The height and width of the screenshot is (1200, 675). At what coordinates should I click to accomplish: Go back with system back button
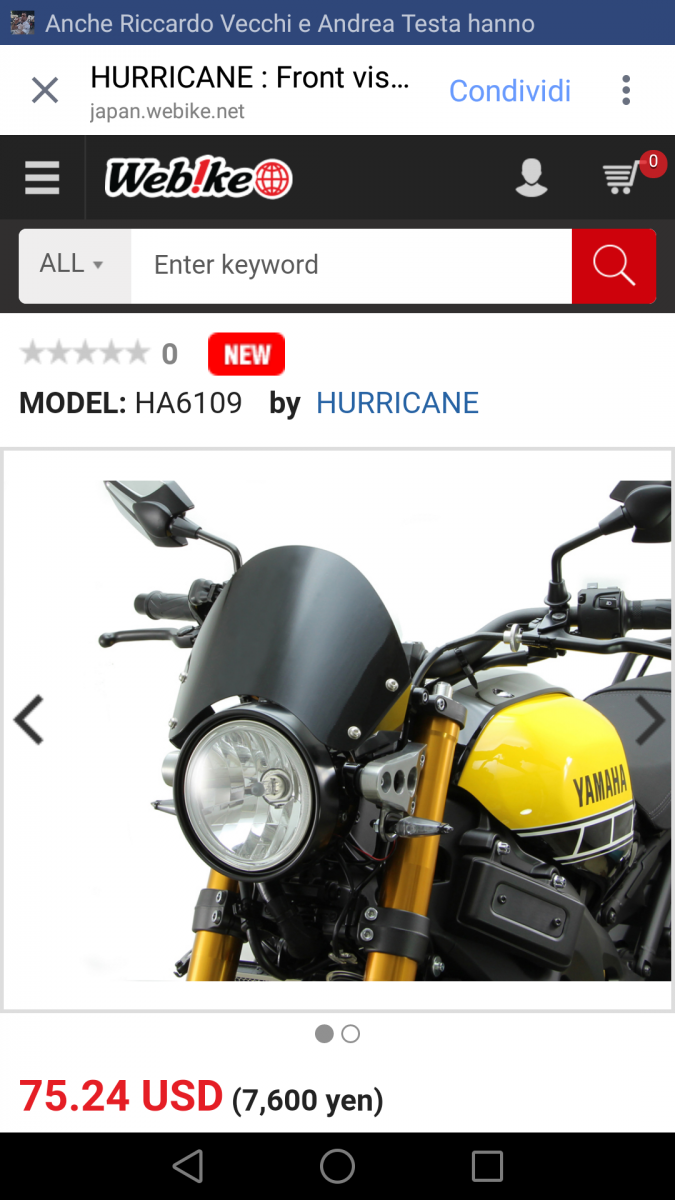[187, 1166]
